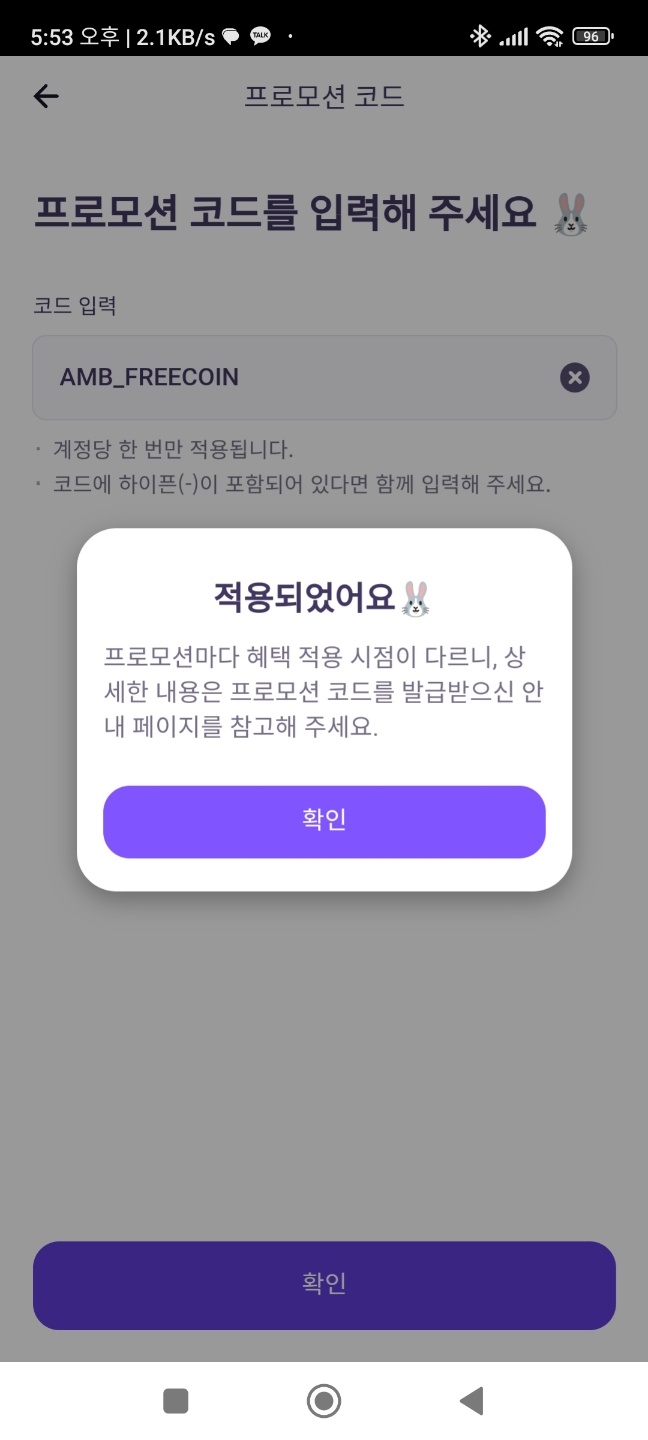Tap the bottom 확인 submit button
Viewport: 648px width, 1440px height.
coord(324,1285)
